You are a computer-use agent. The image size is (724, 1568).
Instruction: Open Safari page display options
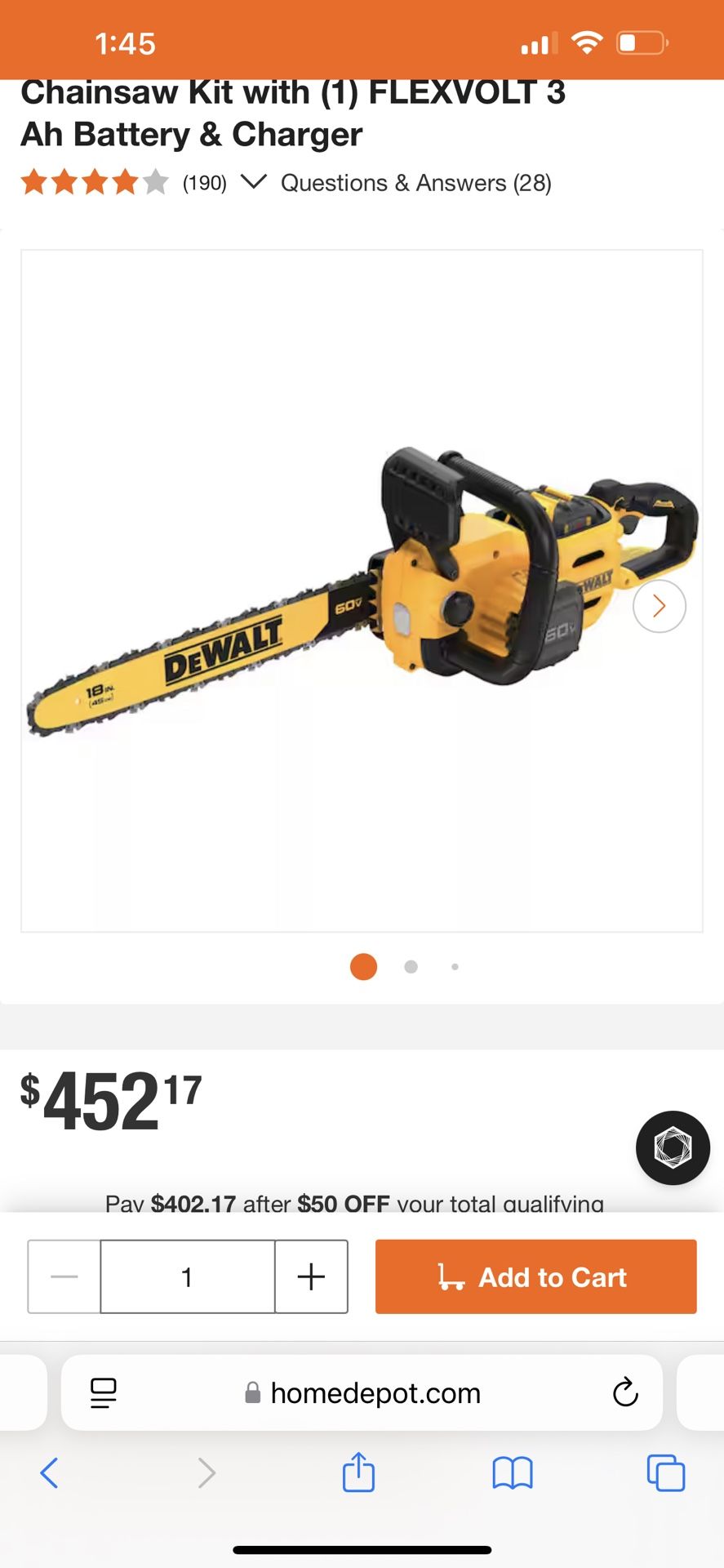pos(103,1393)
